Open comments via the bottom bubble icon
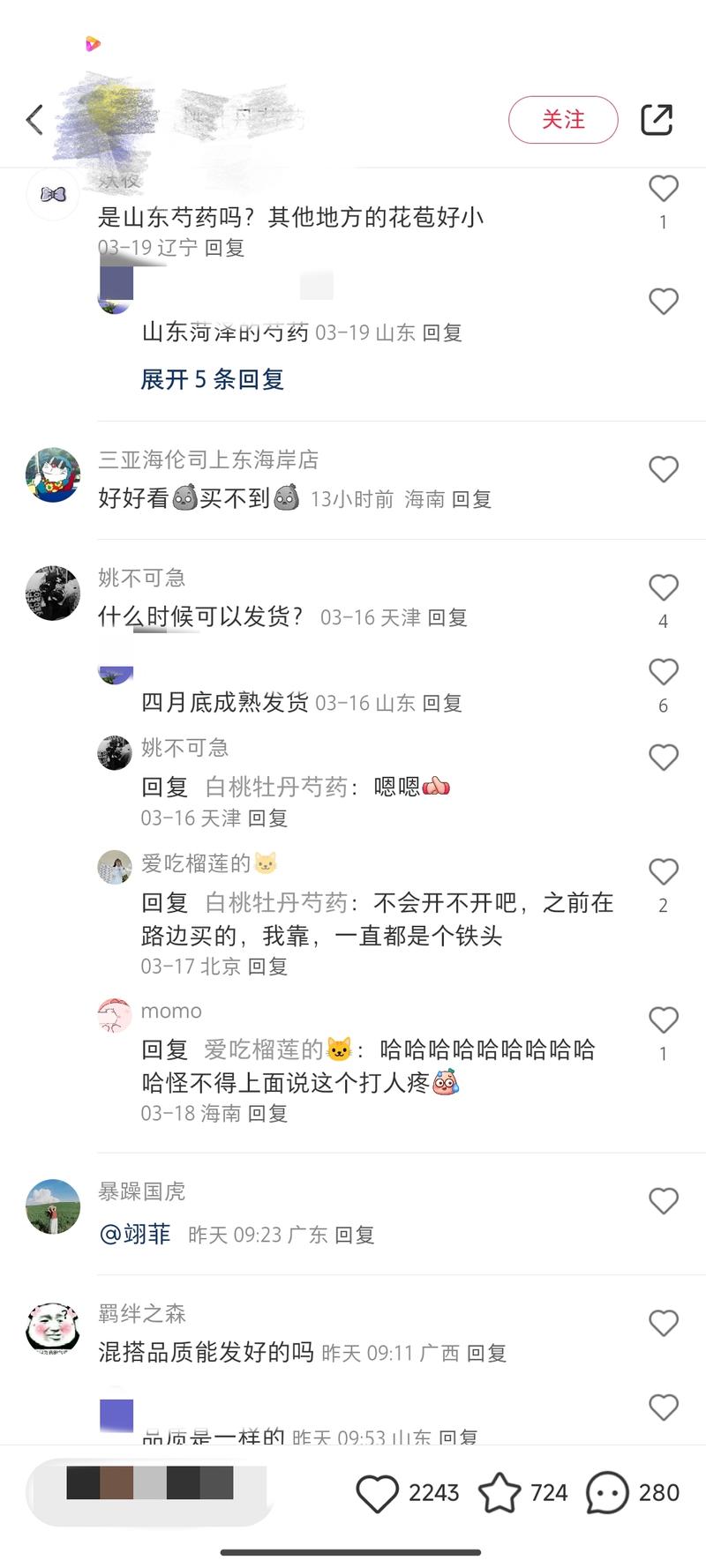Viewport: 706px width, 1568px height. pos(607,1493)
